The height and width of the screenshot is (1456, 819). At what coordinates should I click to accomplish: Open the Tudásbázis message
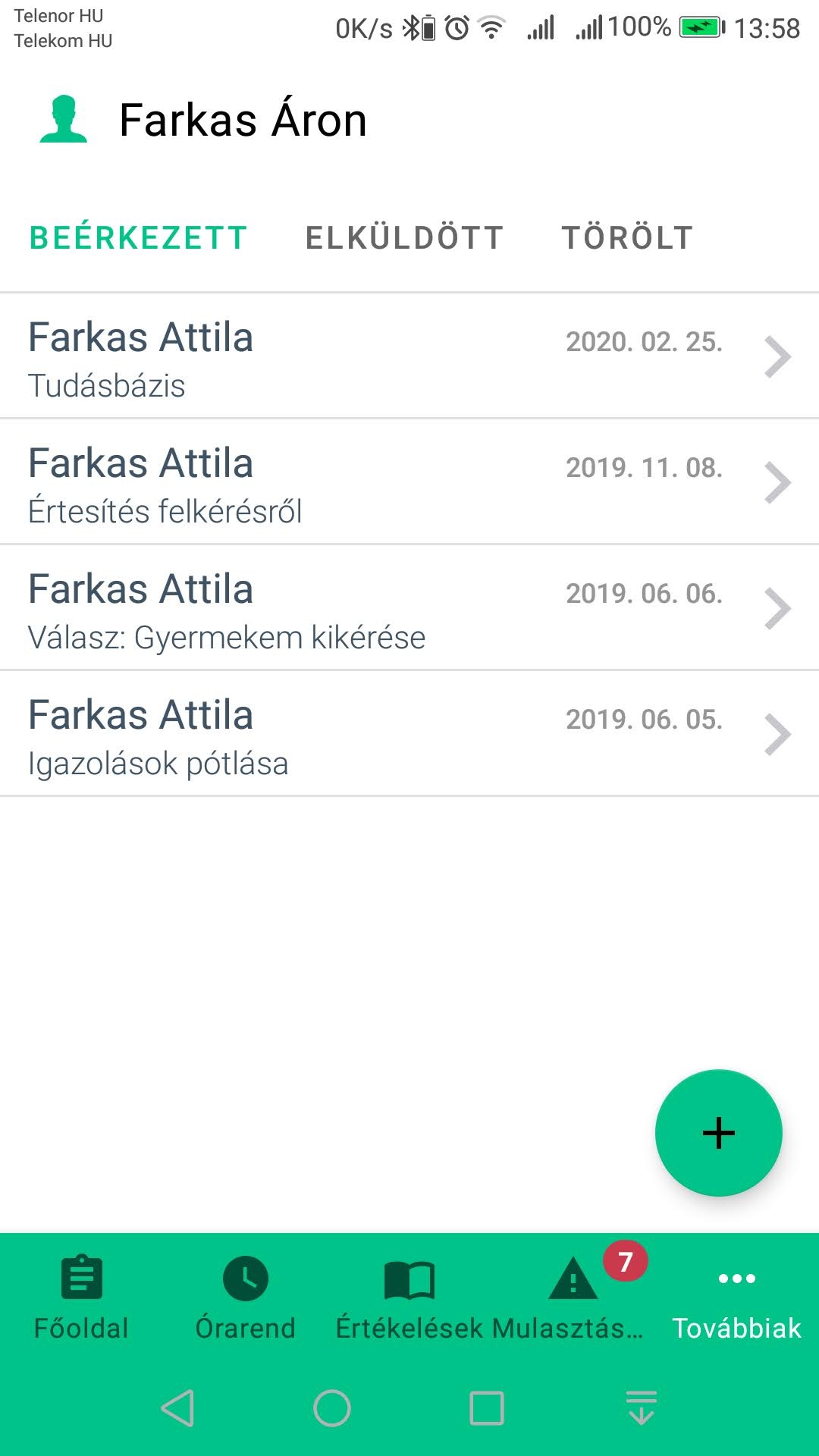click(409, 356)
